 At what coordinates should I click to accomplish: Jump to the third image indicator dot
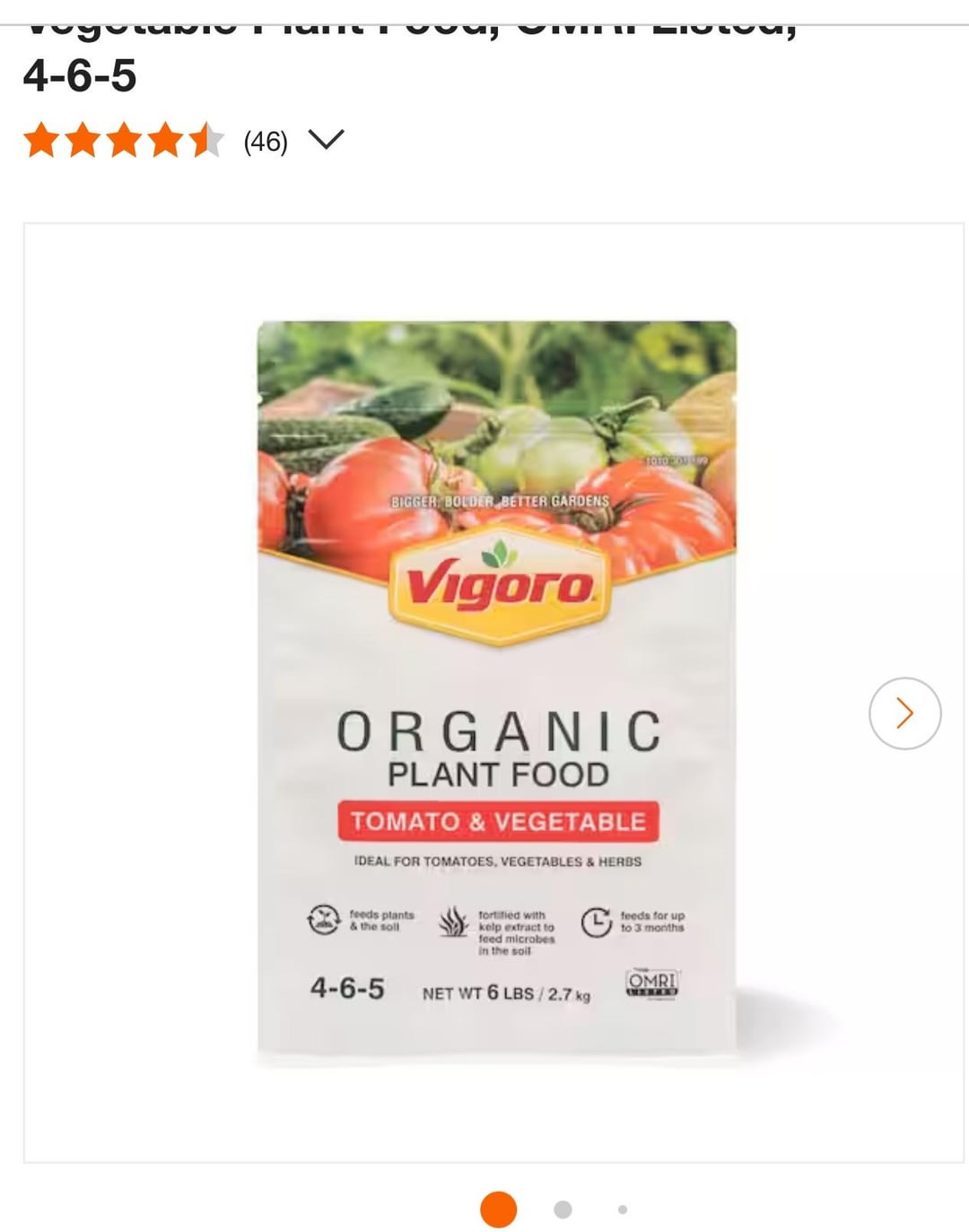623,1210
